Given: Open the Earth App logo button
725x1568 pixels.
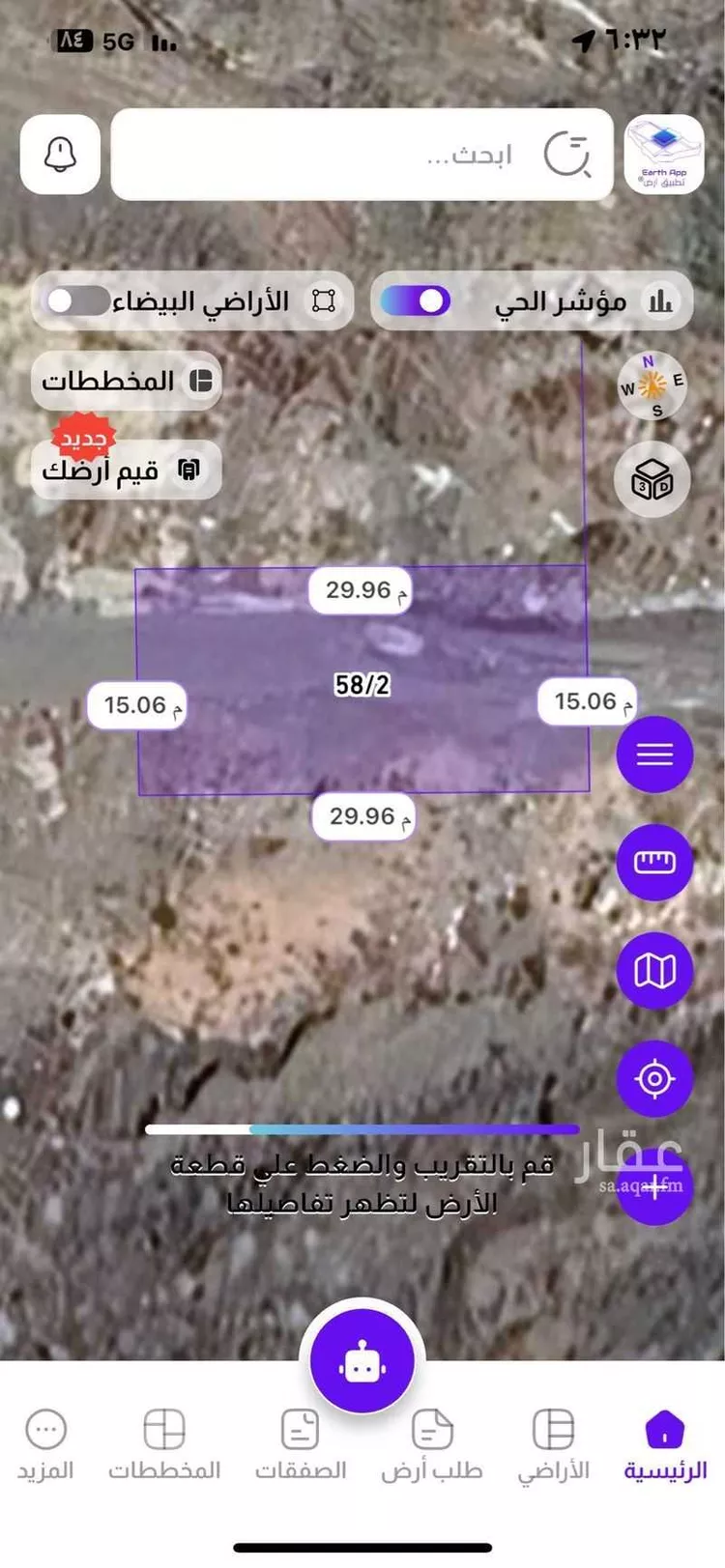Looking at the screenshot, I should point(664,155).
